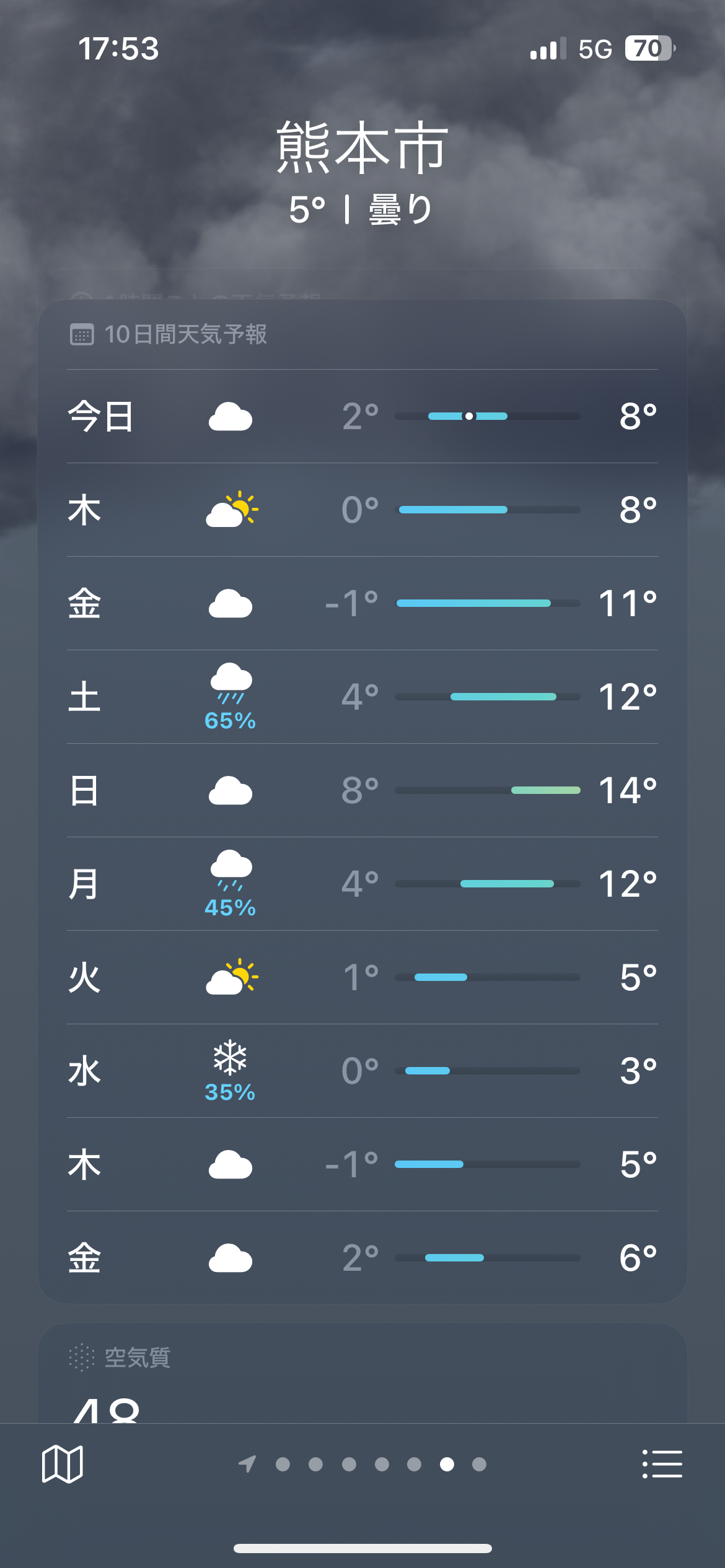Tap the 10日間天気予報 header
Viewport: 725px width, 1568px height.
tap(169, 334)
